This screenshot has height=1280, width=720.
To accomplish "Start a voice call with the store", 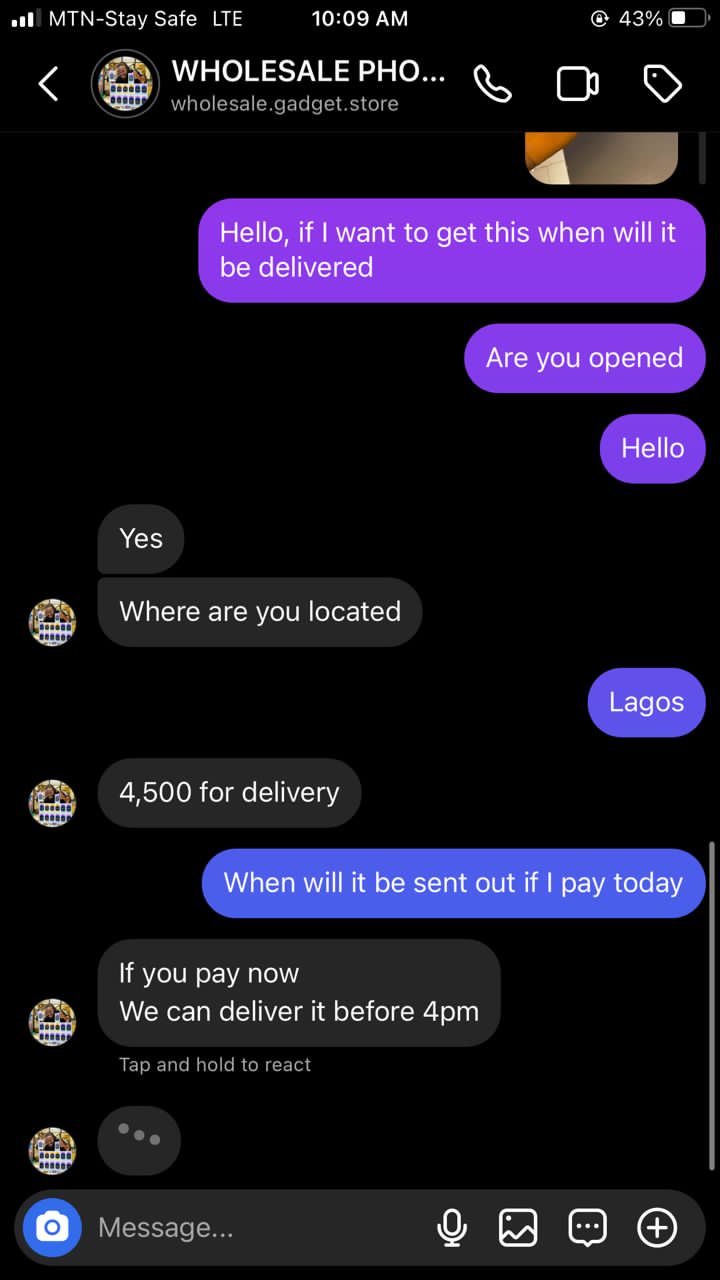I will [x=492, y=85].
